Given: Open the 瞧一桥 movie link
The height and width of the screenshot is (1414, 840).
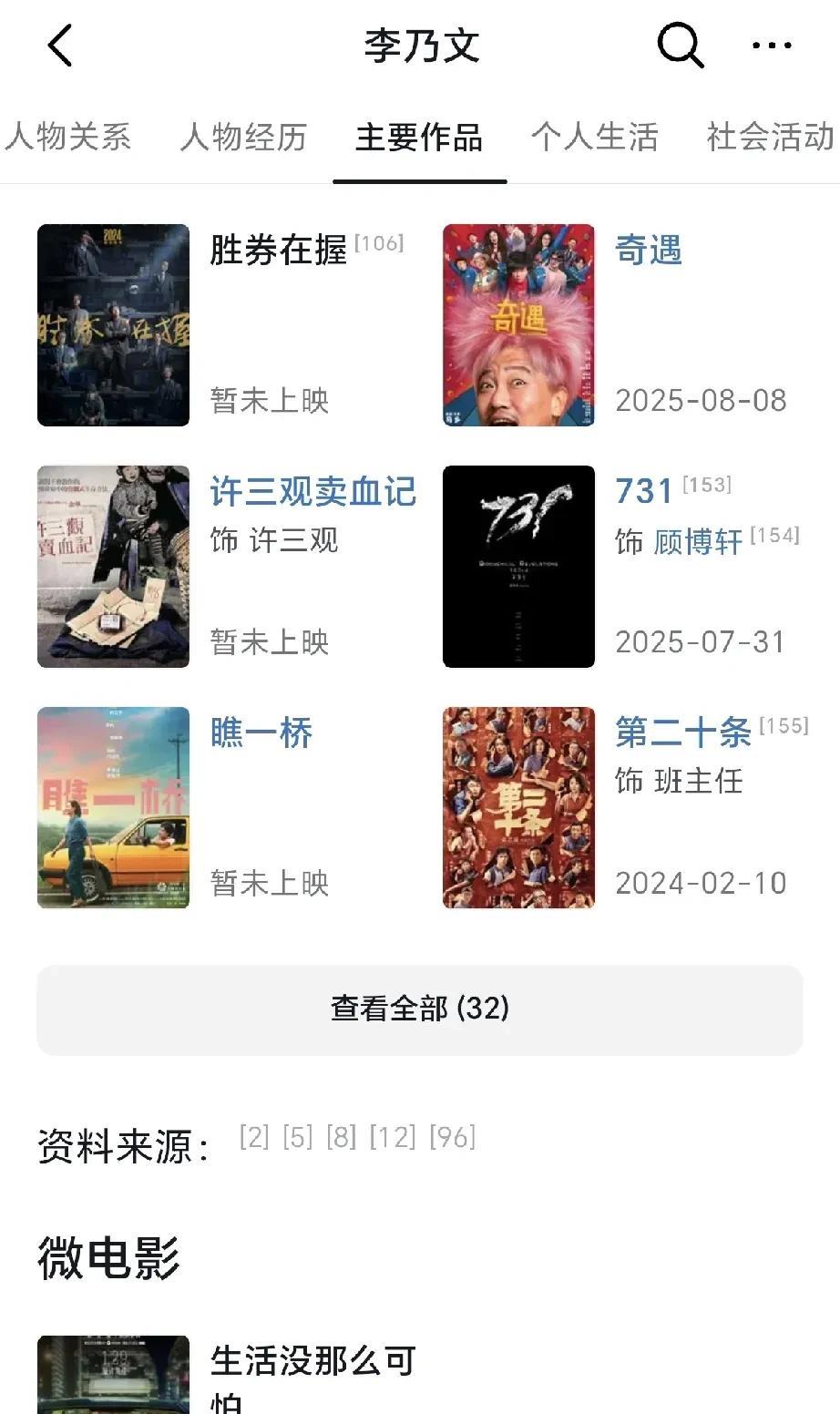Looking at the screenshot, I should 261,733.
